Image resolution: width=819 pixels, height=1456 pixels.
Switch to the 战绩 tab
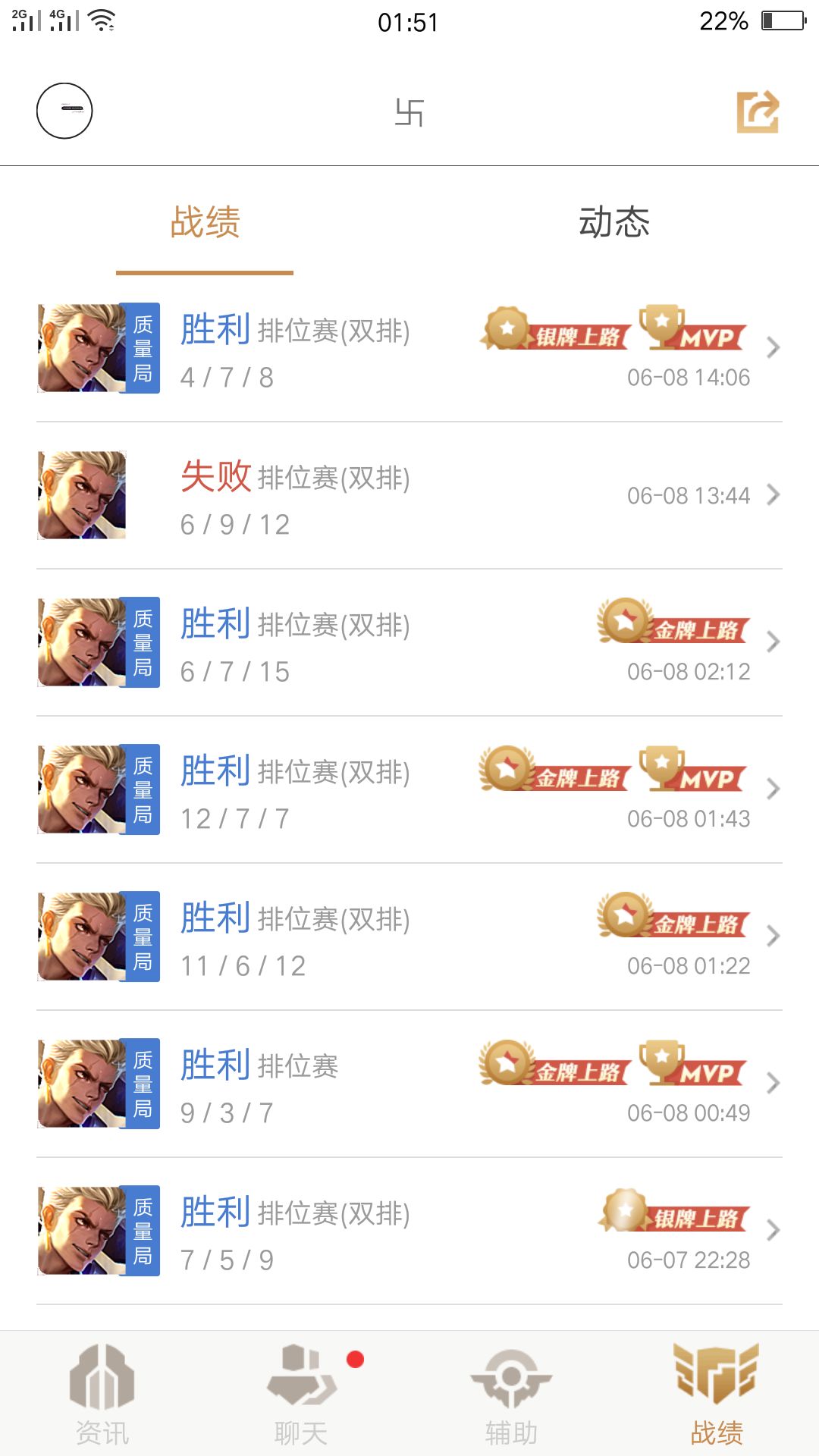click(x=205, y=222)
